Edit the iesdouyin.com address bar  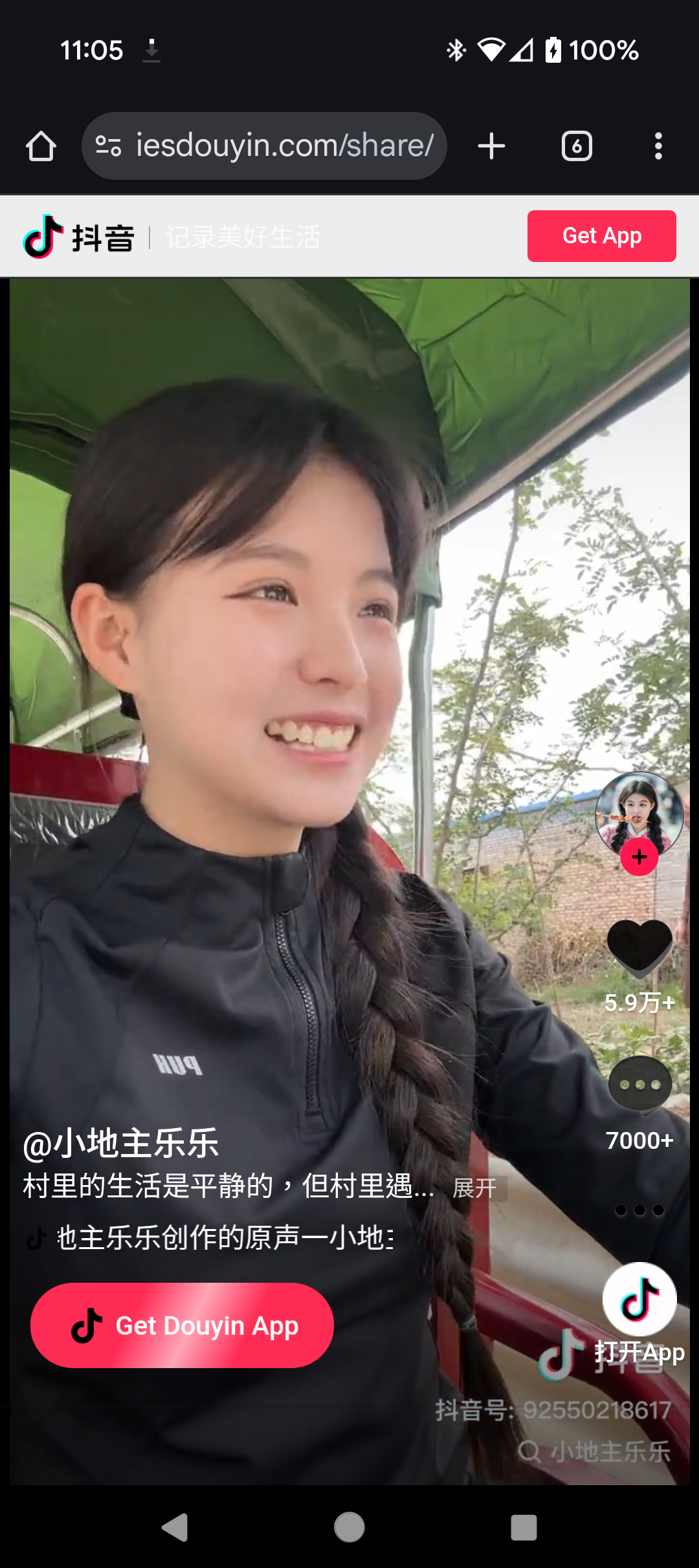pyautogui.click(x=264, y=146)
